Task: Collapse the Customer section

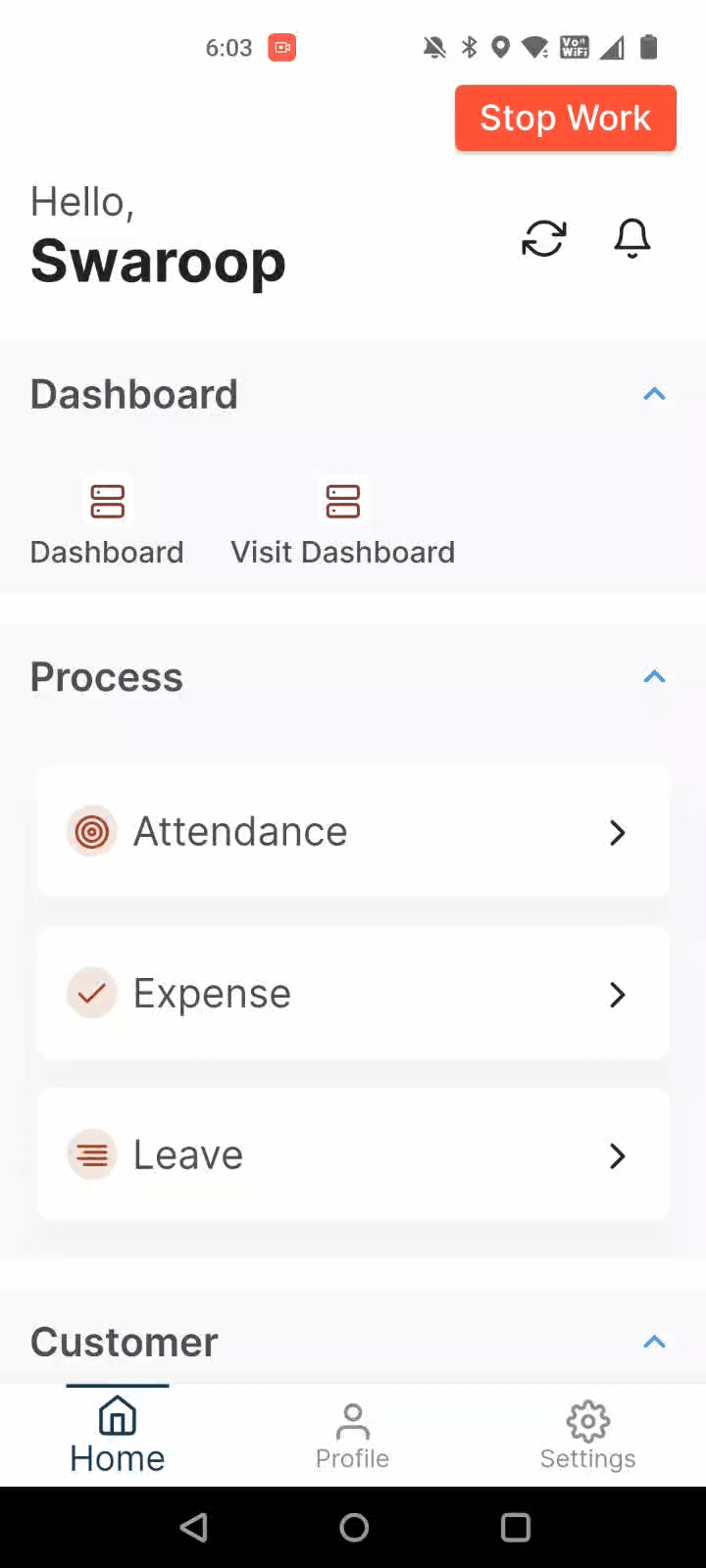Action: click(x=654, y=1341)
